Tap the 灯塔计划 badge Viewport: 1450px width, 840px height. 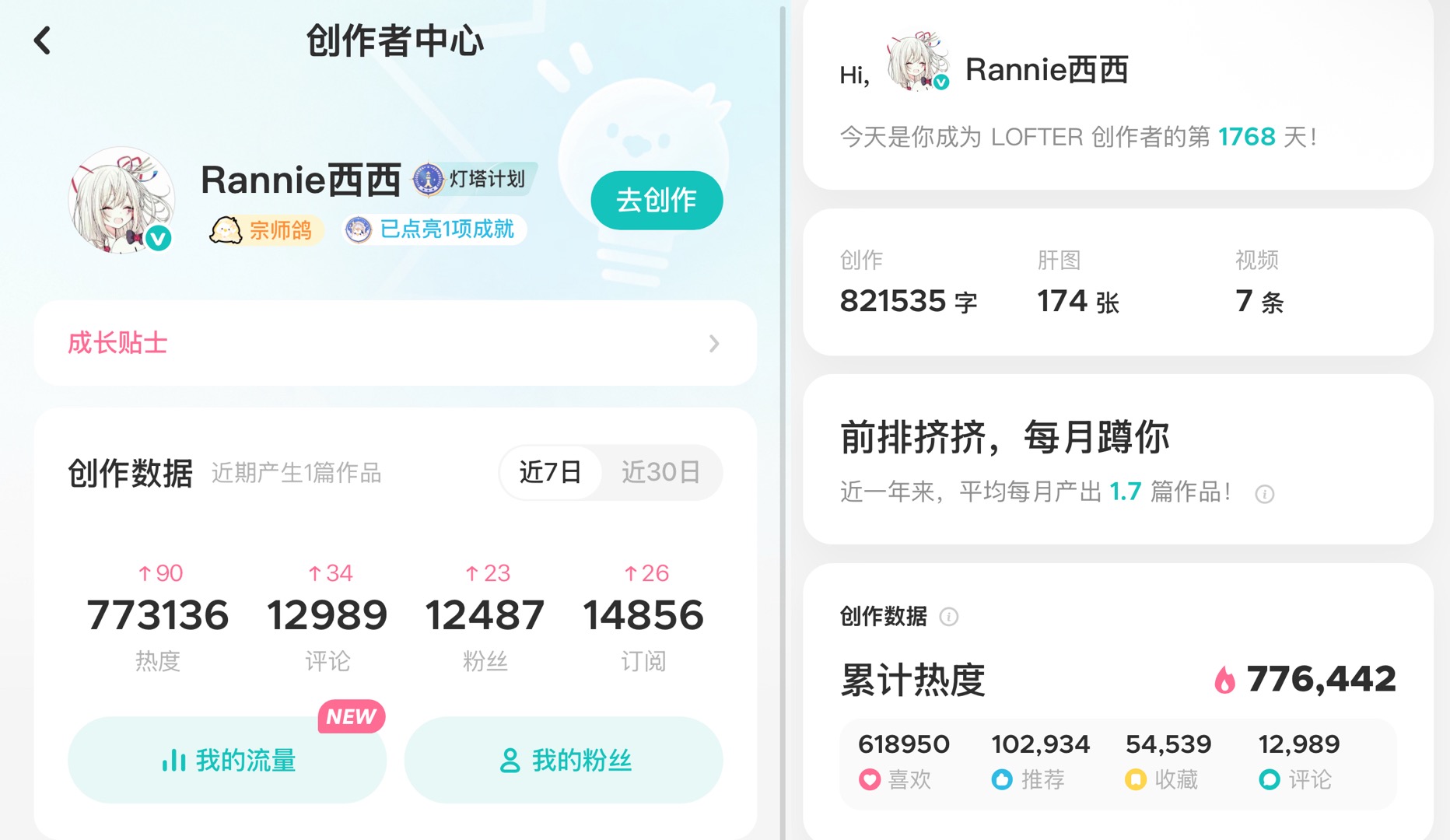(x=471, y=179)
